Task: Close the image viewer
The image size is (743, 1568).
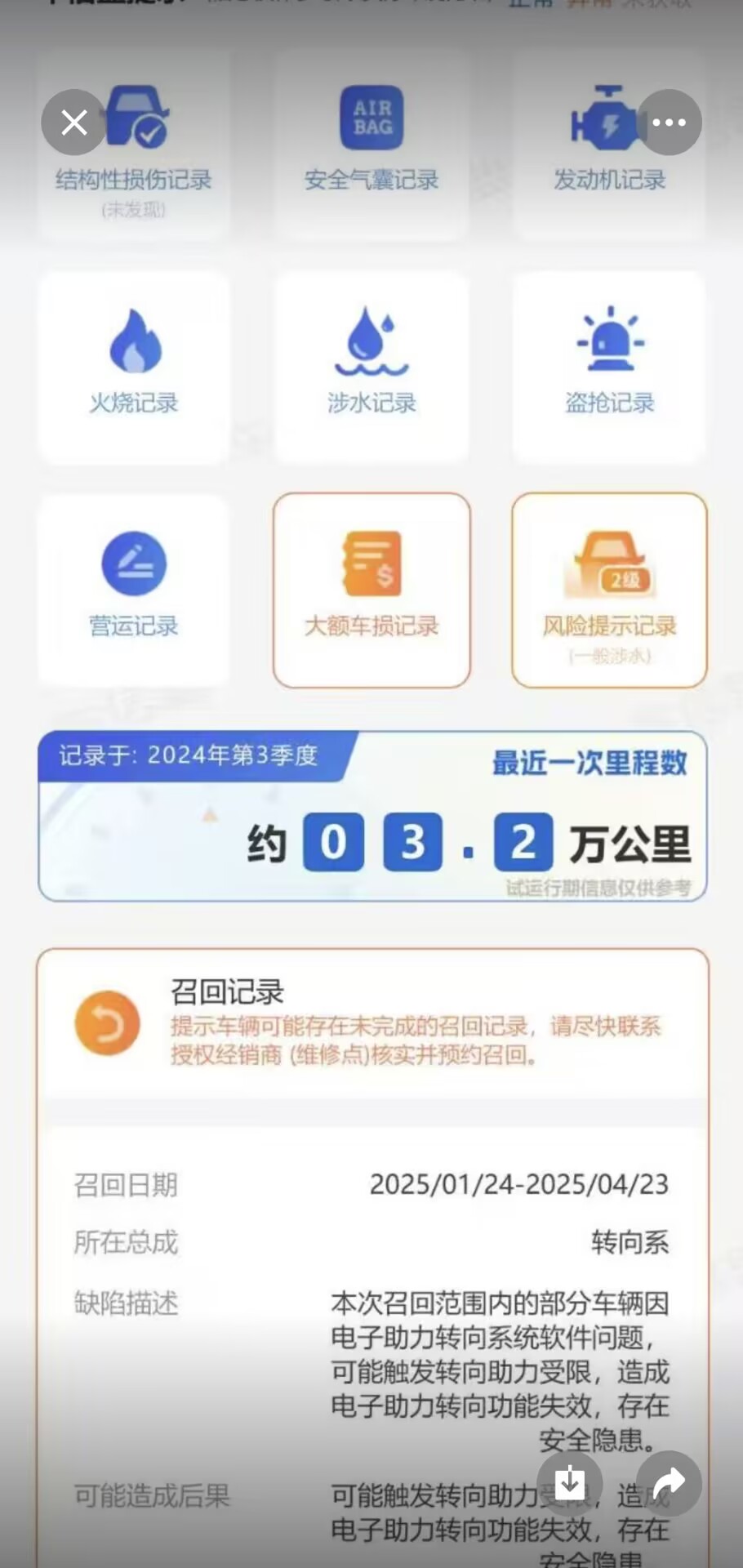Action: tap(74, 122)
